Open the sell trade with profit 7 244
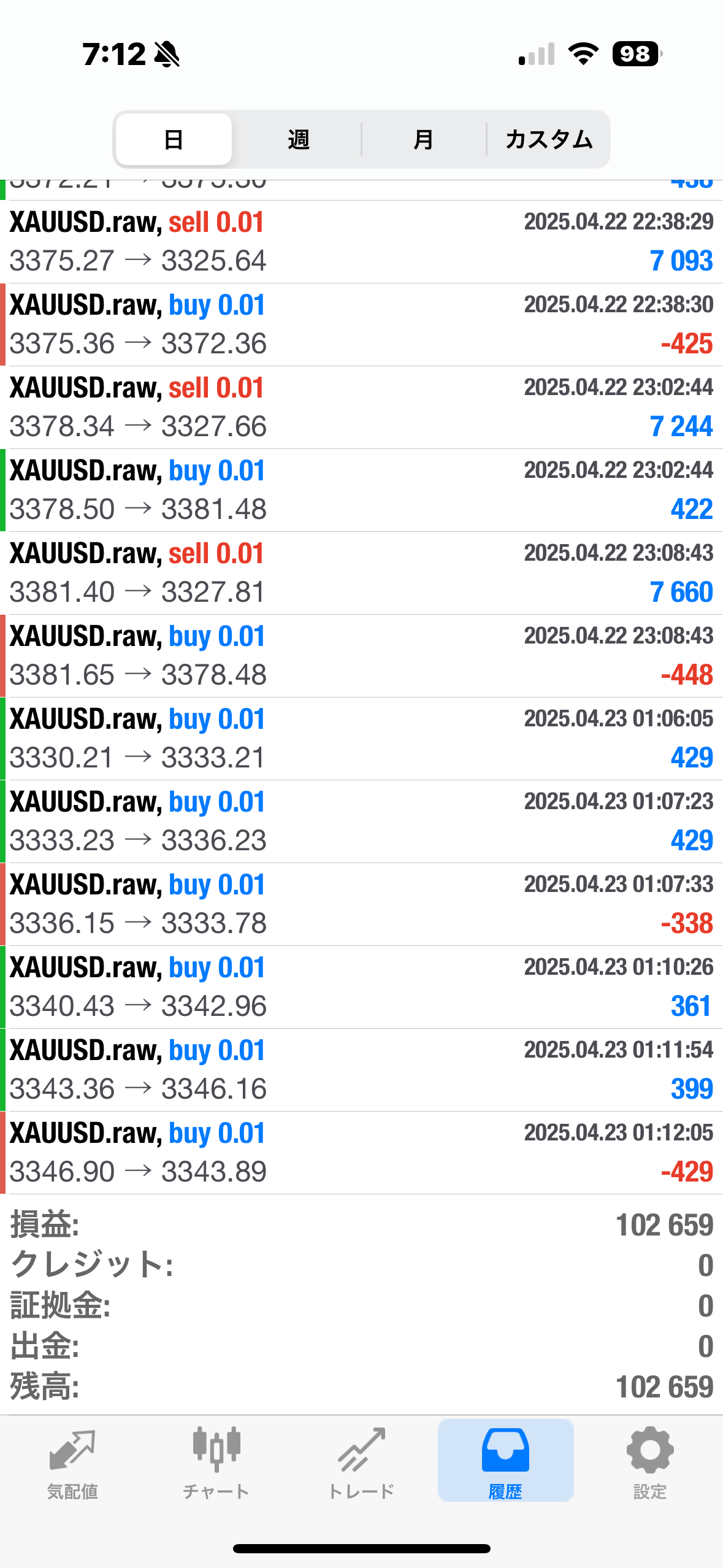 coord(361,407)
